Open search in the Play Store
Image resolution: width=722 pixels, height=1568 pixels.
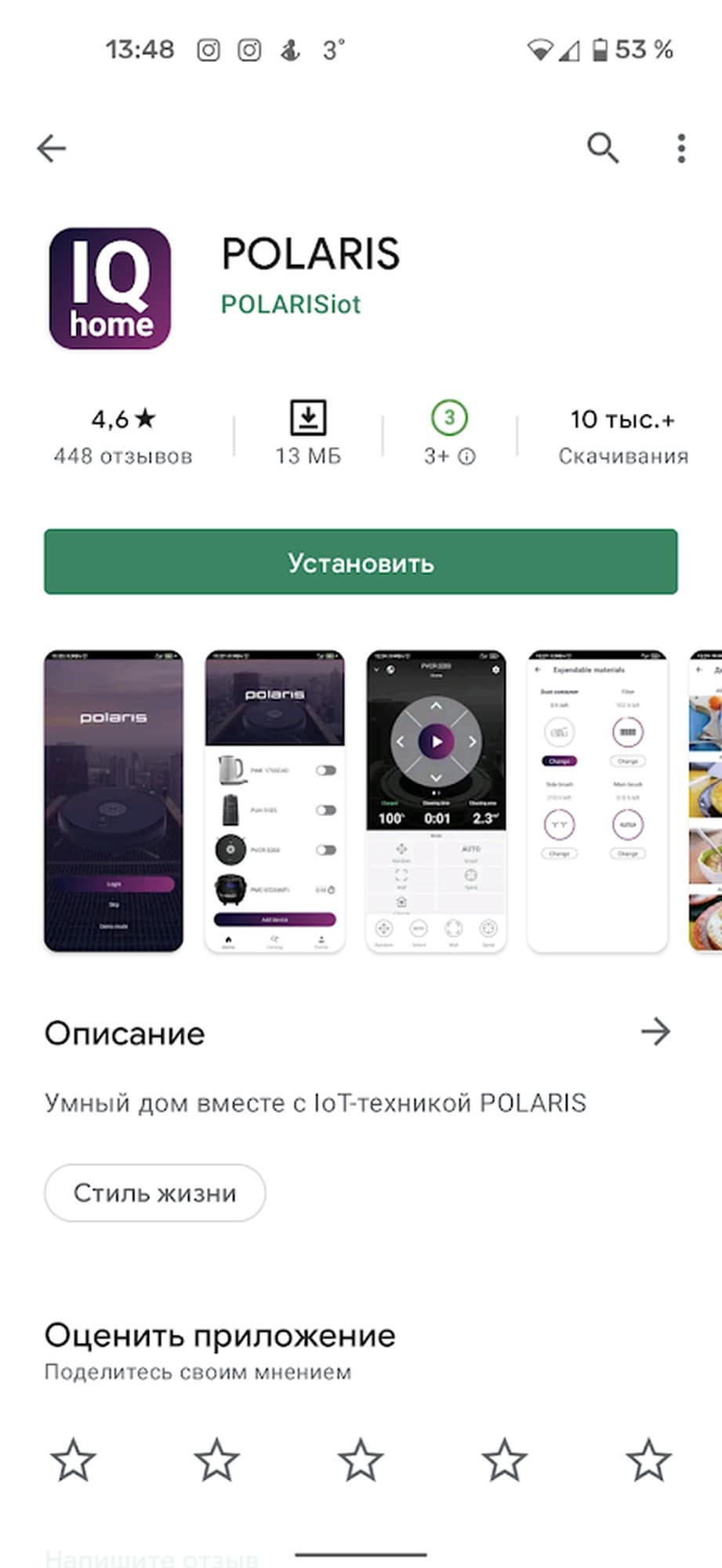coord(603,147)
